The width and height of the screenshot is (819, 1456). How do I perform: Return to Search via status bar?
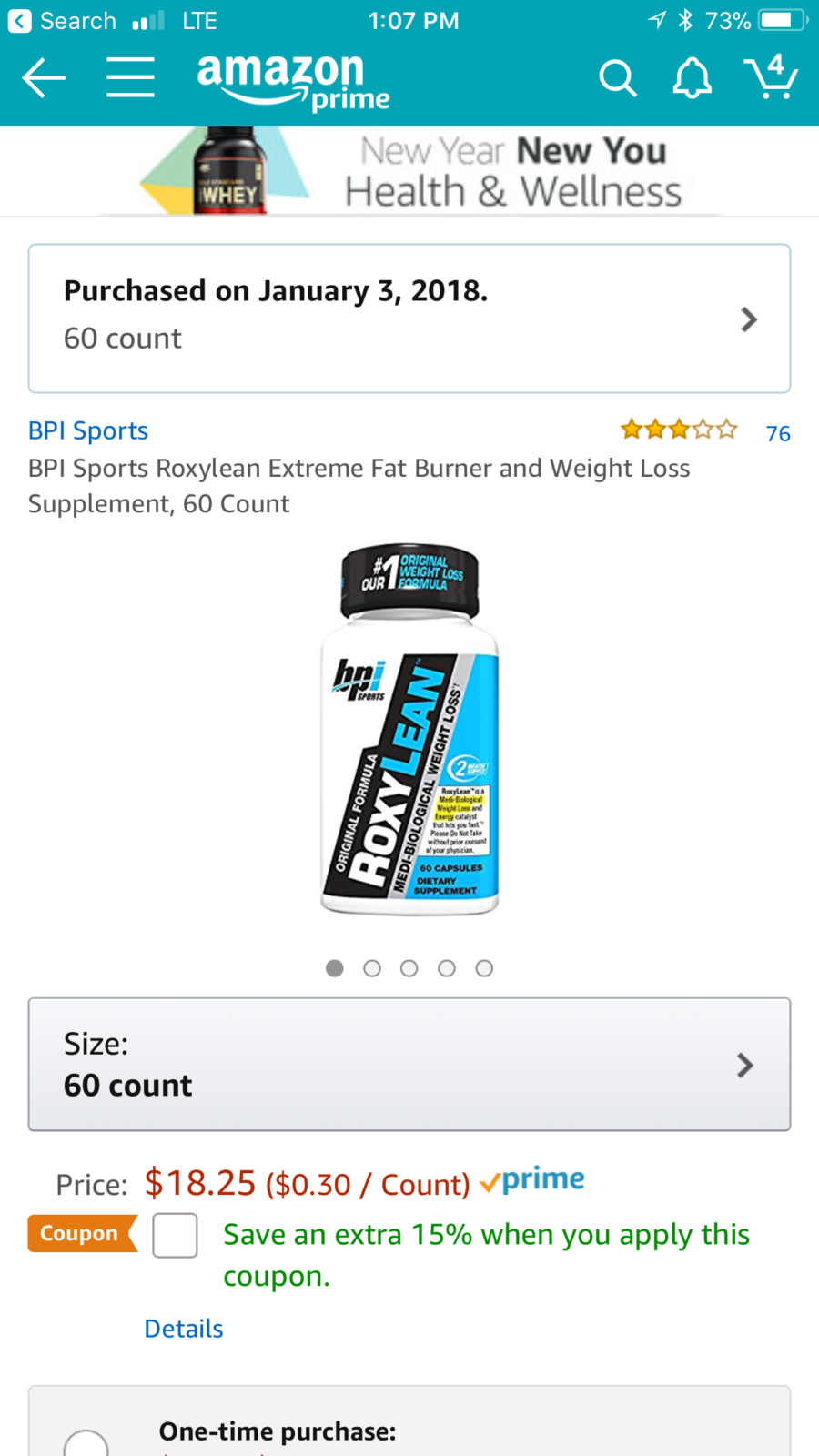pyautogui.click(x=62, y=20)
